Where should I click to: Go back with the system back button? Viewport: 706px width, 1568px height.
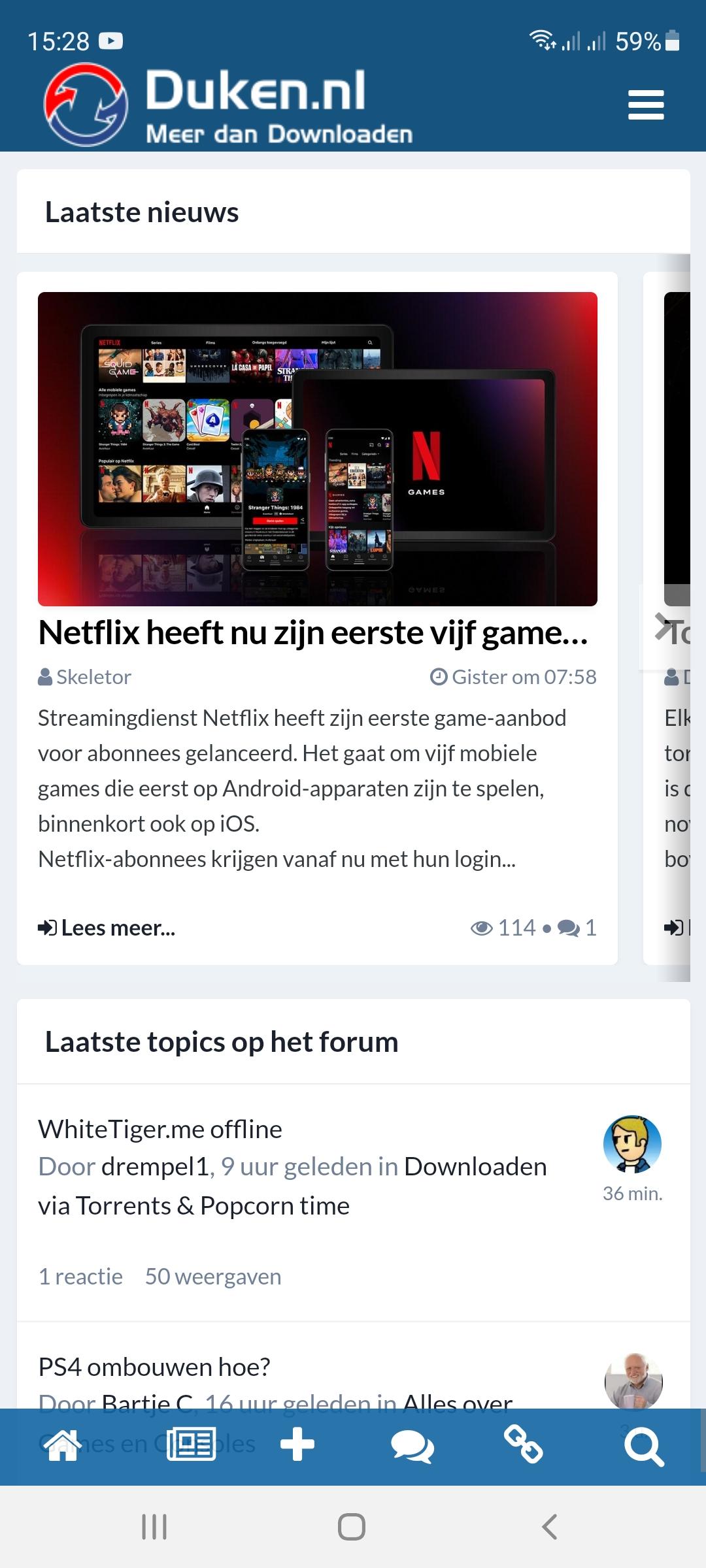click(x=550, y=1527)
